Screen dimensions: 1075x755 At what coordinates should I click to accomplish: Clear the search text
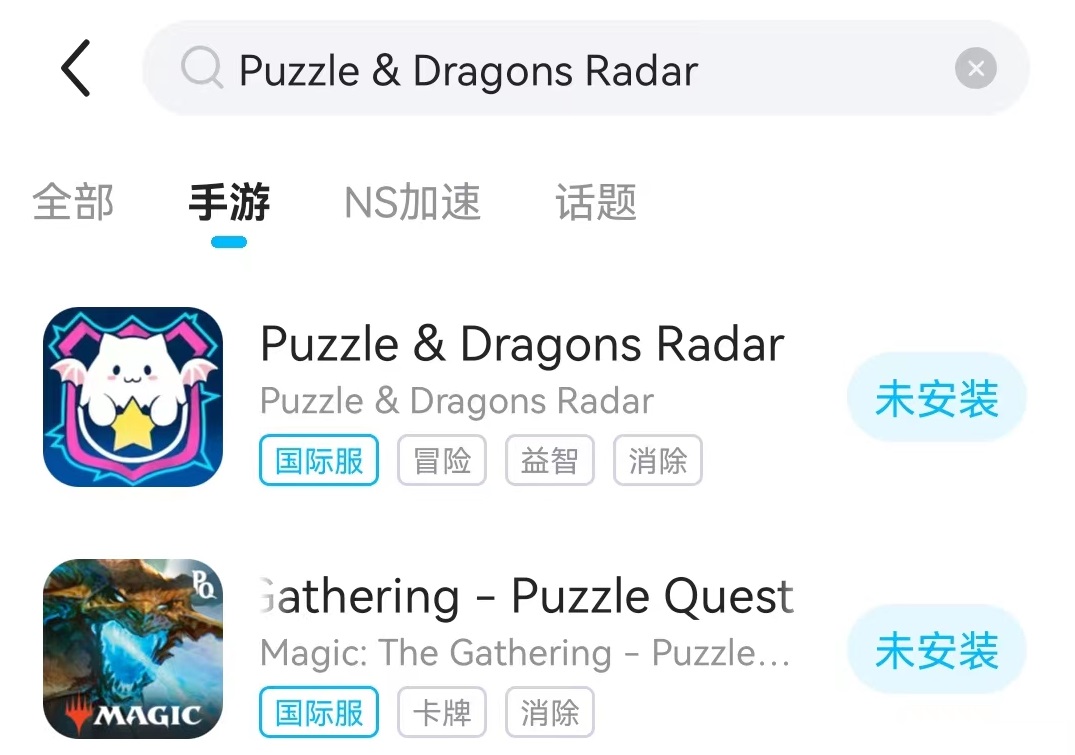tap(975, 69)
